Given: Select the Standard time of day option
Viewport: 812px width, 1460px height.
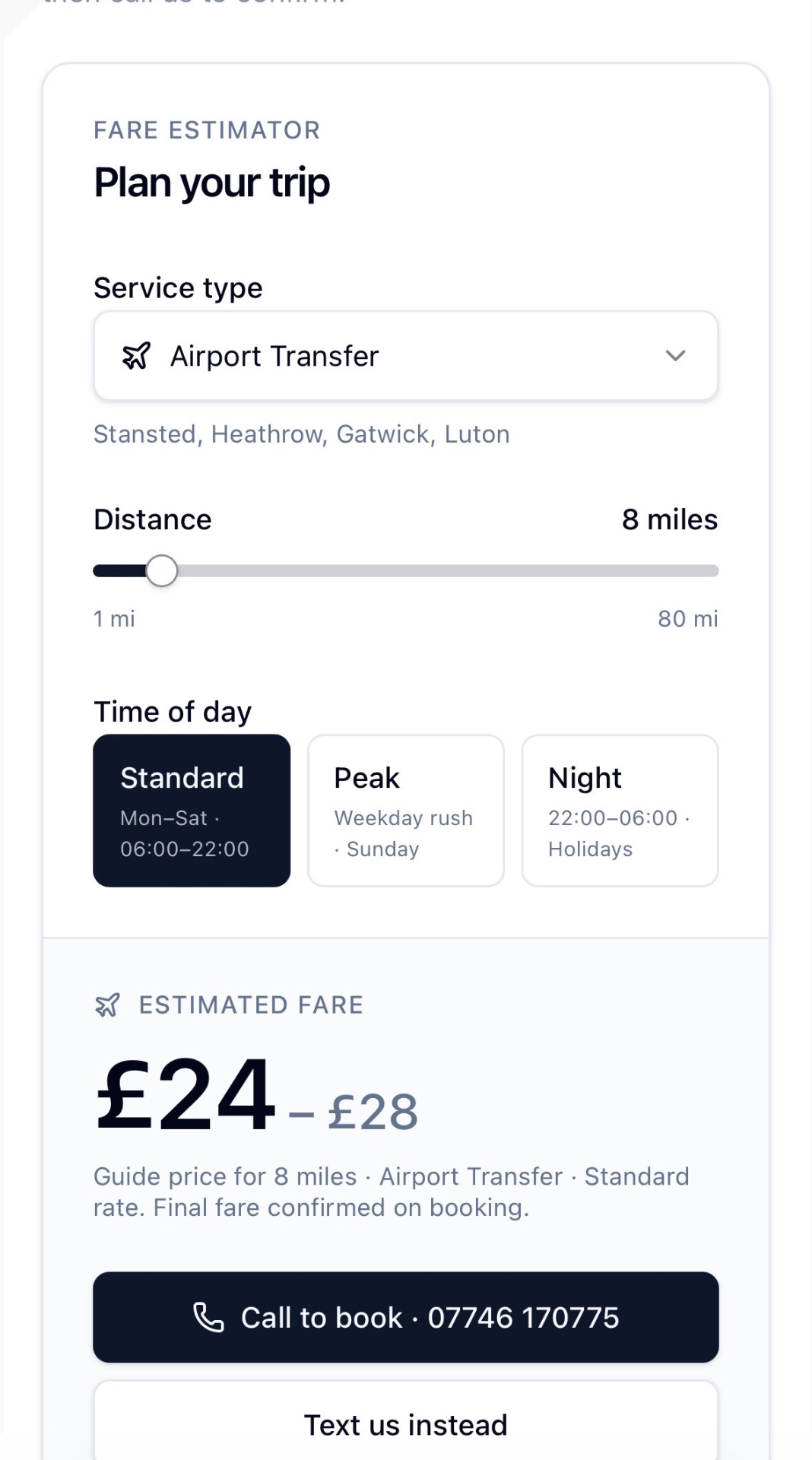Looking at the screenshot, I should (191, 811).
